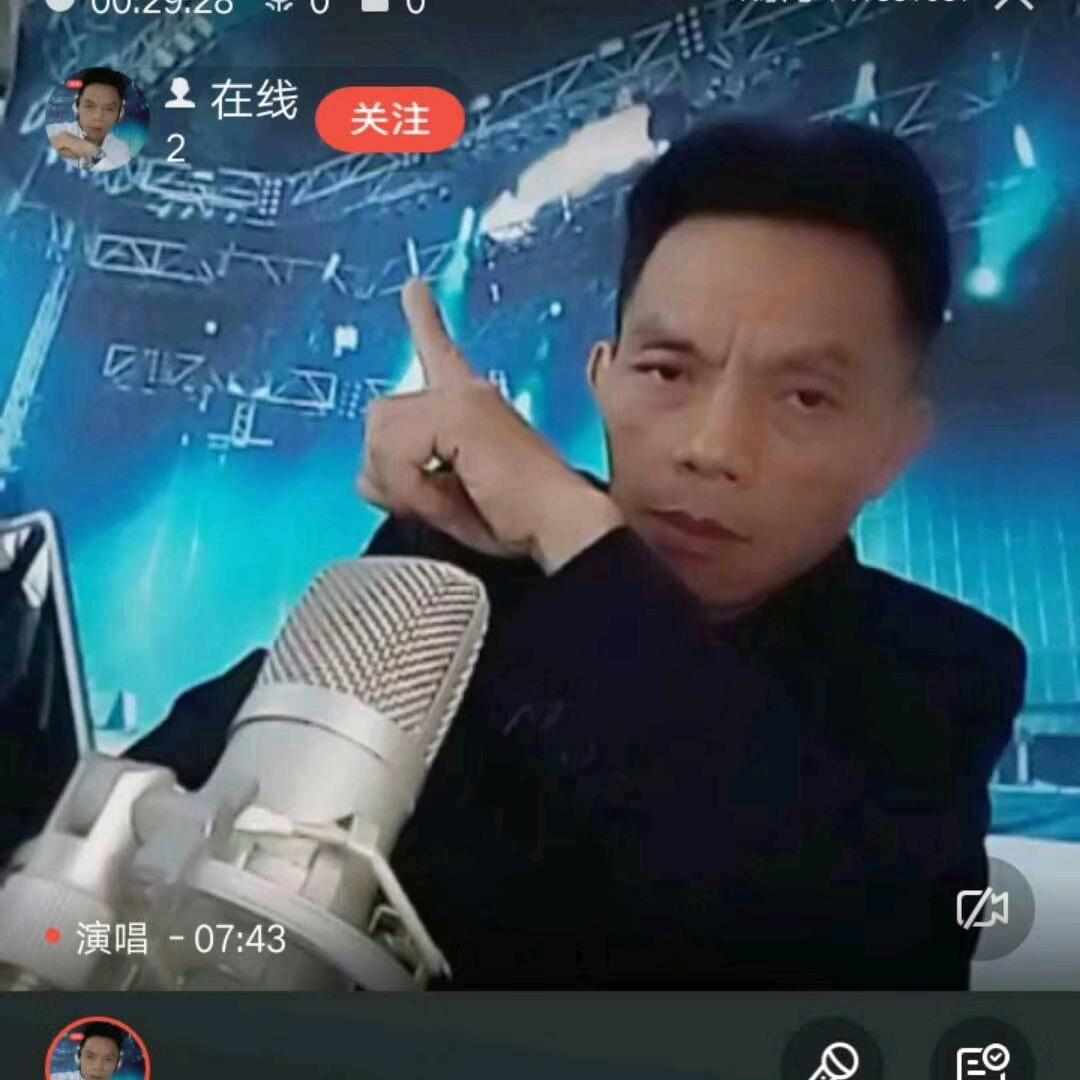The image size is (1080, 1080).
Task: Close the live room with the X
Action: point(1013,4)
